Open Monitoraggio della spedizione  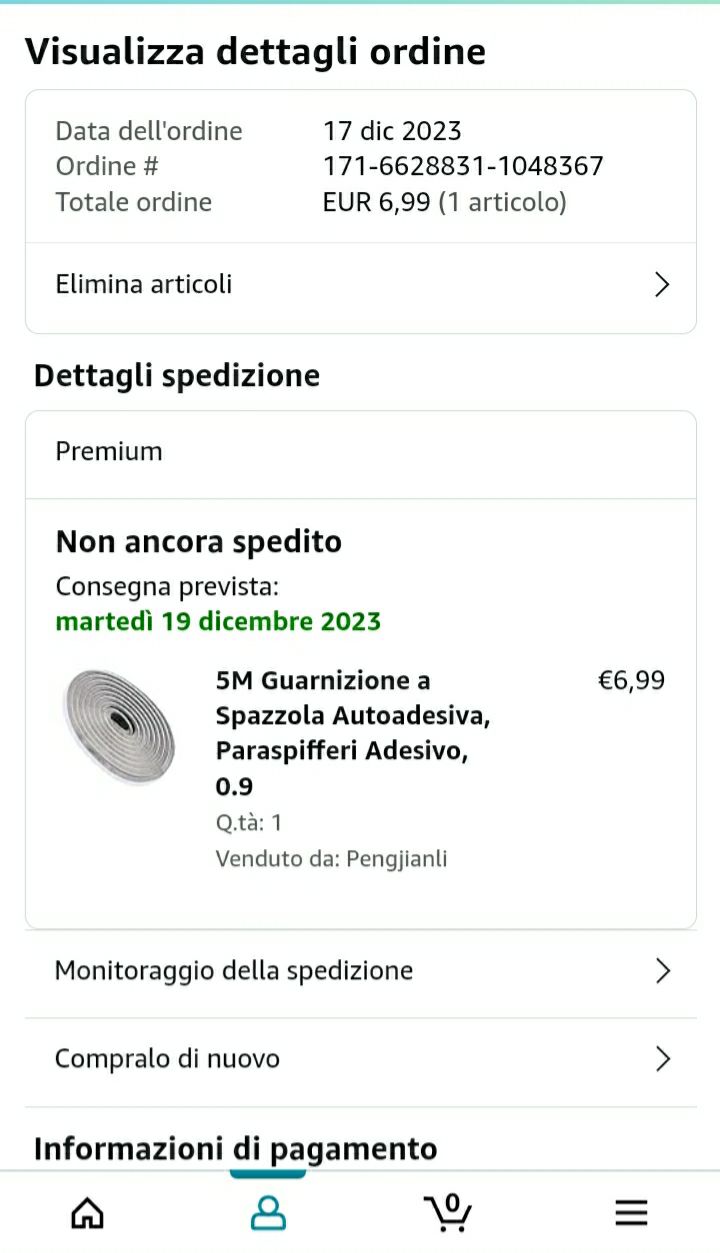tap(360, 971)
